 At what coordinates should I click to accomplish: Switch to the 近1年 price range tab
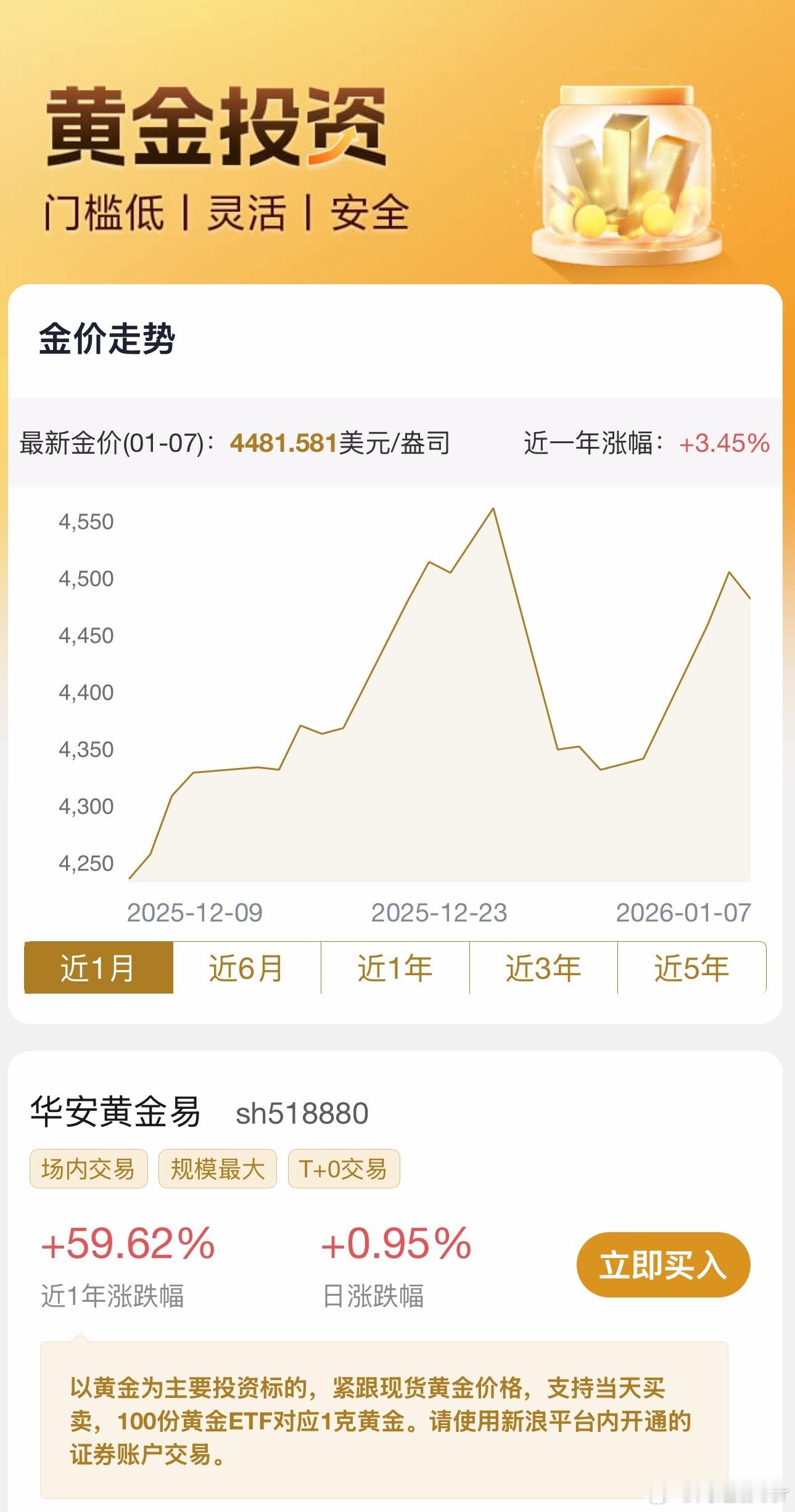[x=395, y=968]
